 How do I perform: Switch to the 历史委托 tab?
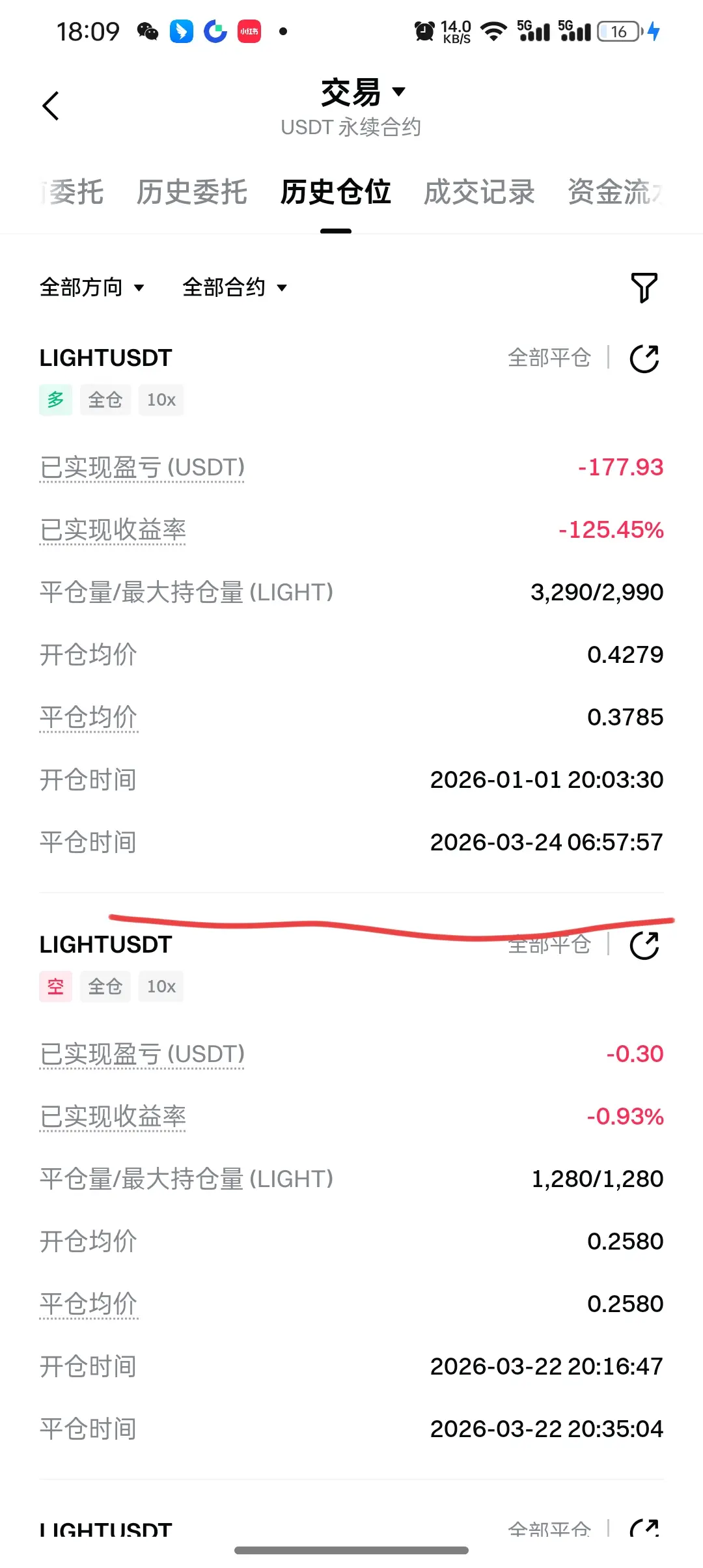coord(192,192)
